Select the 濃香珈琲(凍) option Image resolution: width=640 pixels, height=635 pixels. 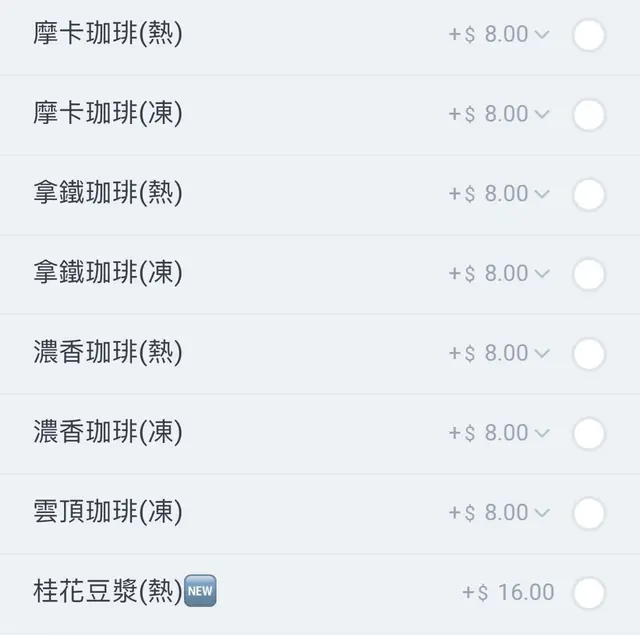coord(589,433)
